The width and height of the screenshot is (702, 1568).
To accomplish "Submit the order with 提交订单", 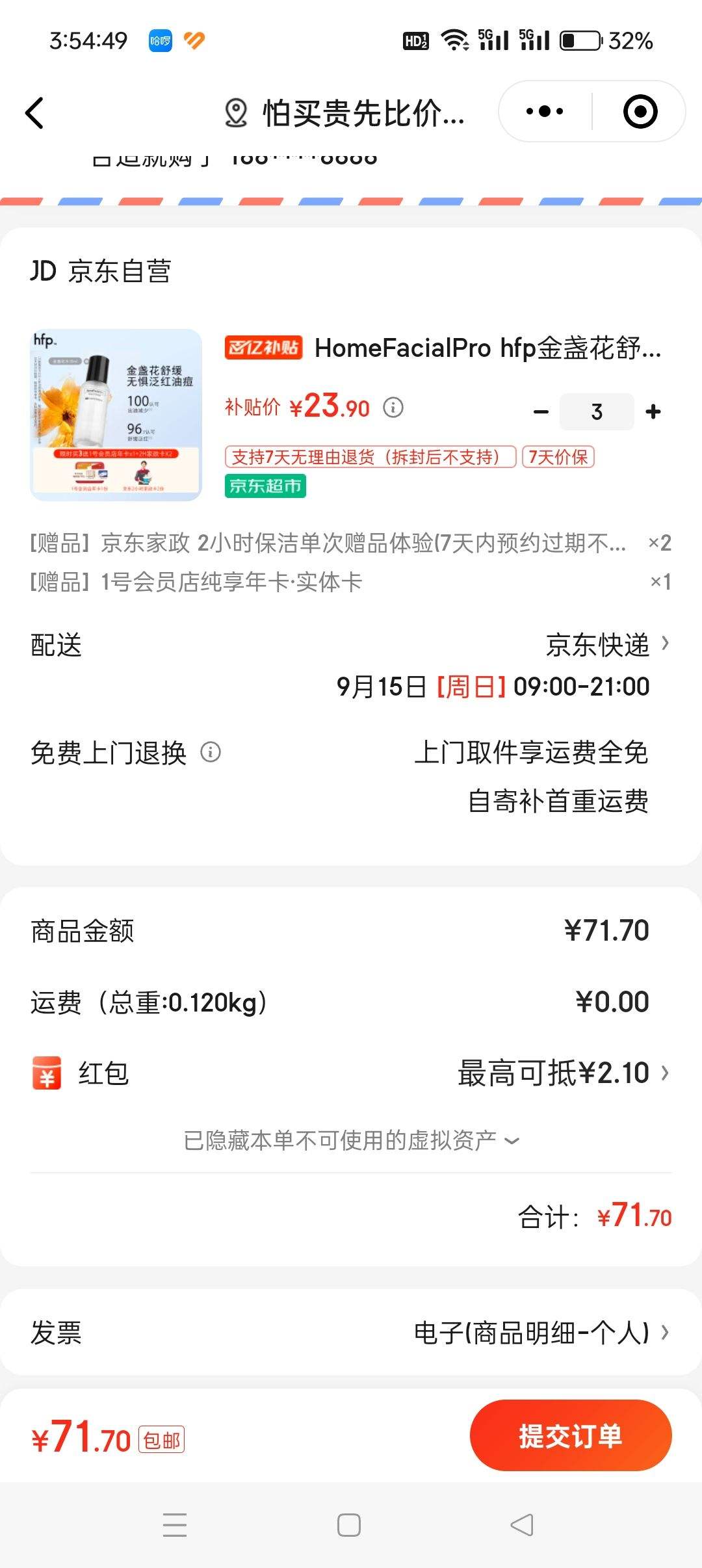I will (x=571, y=1435).
